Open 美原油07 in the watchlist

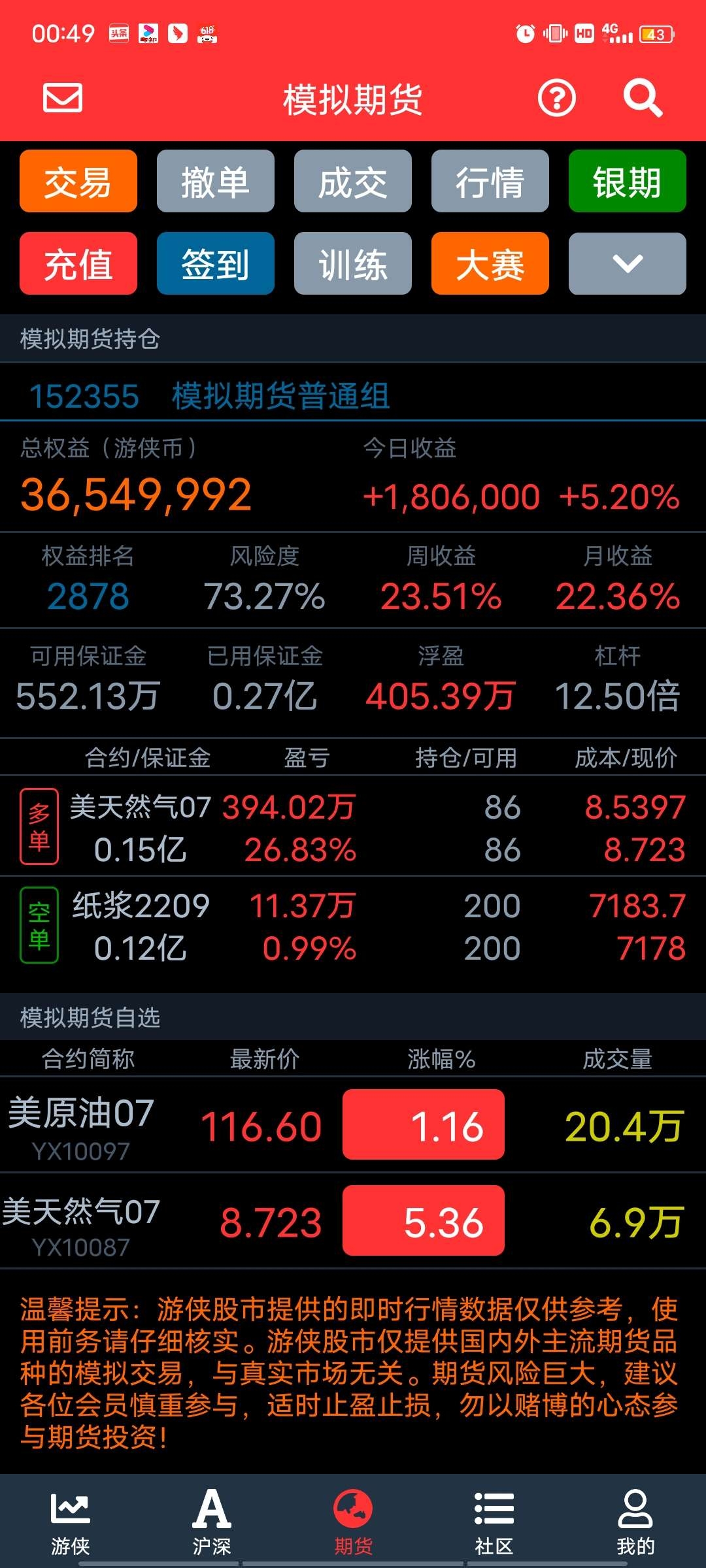tap(353, 1125)
